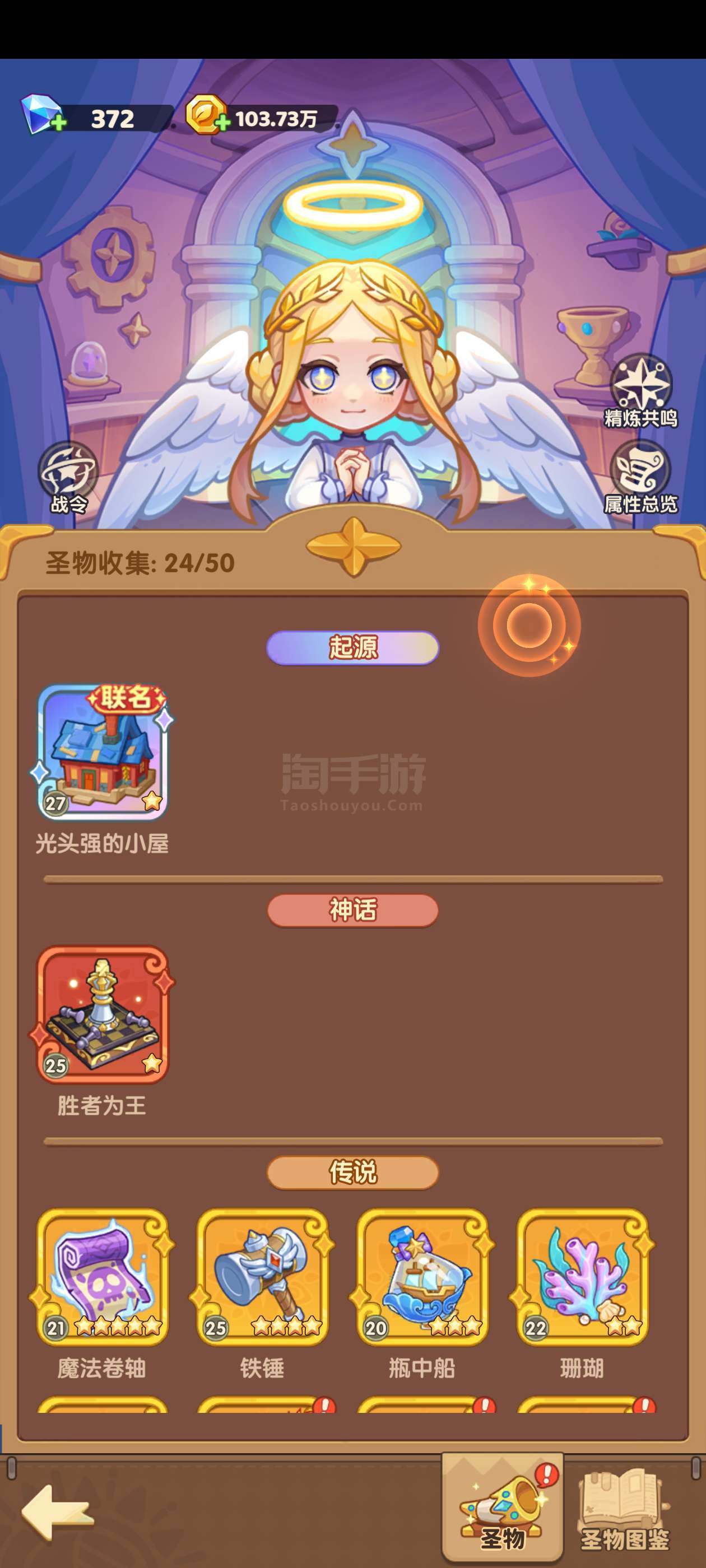Open 精炼共鸣 refinement resonance
The image size is (706, 1568).
coord(641,391)
